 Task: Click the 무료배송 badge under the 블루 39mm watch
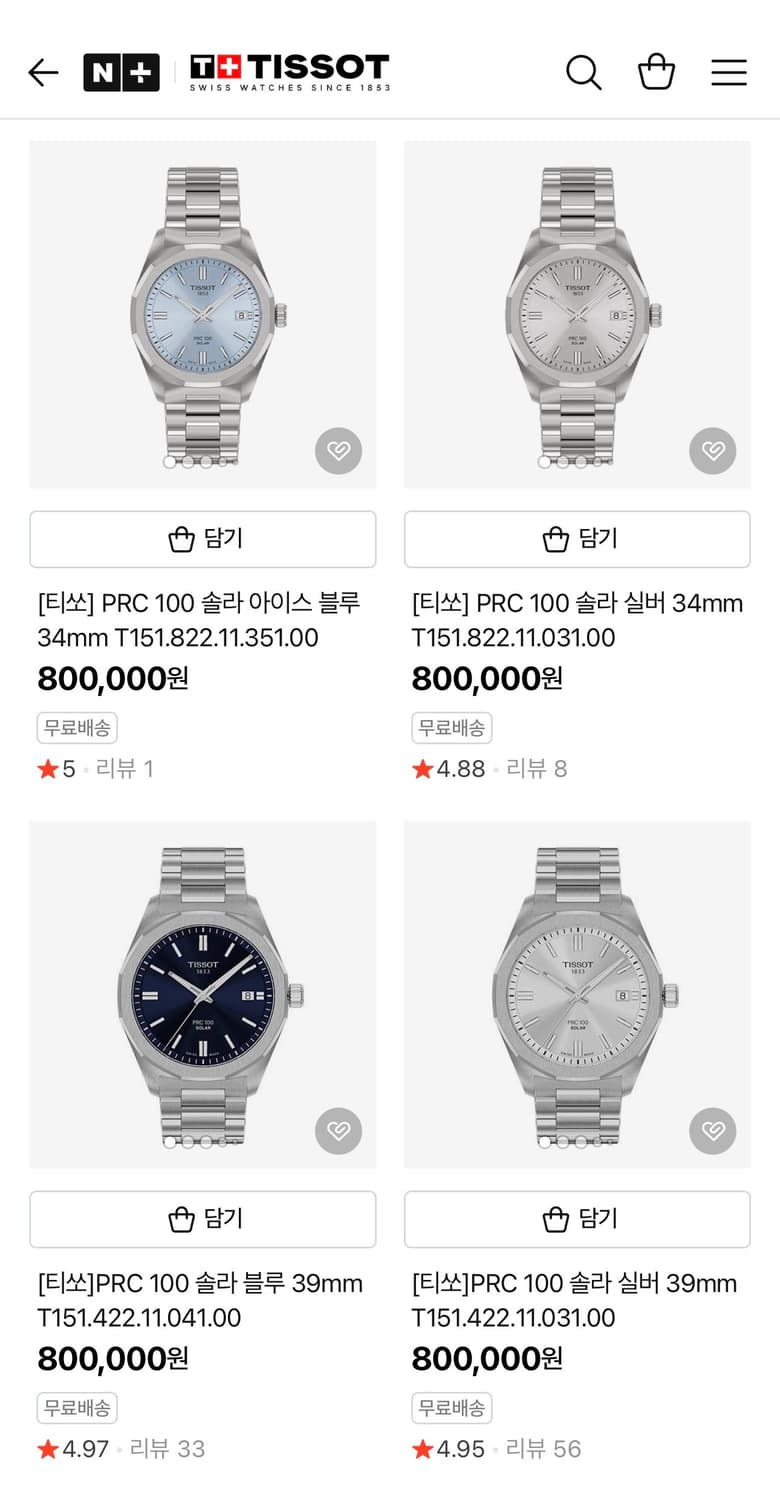[x=77, y=1407]
